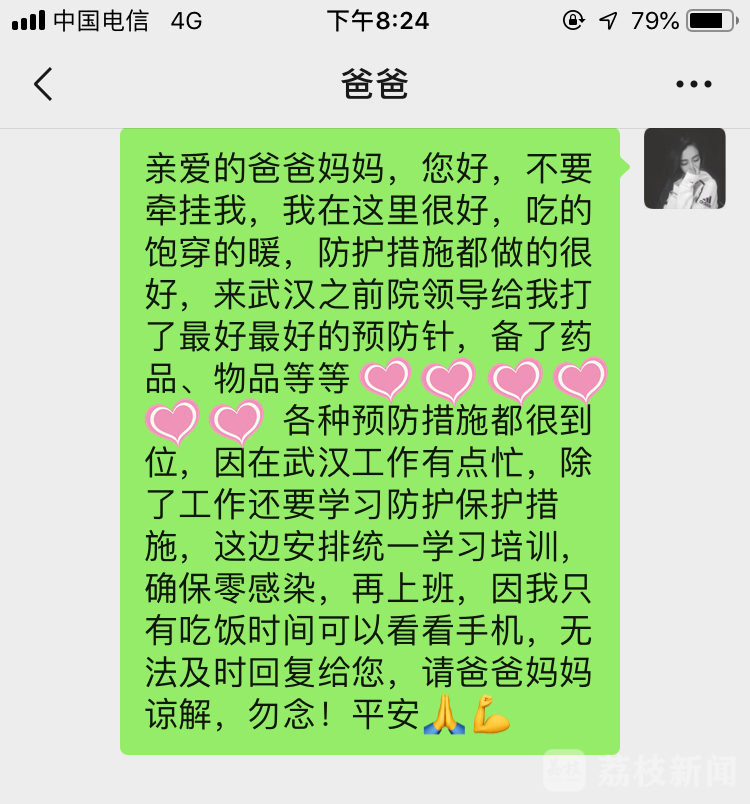Open the chat's three-dot overflow menu

[x=693, y=85]
